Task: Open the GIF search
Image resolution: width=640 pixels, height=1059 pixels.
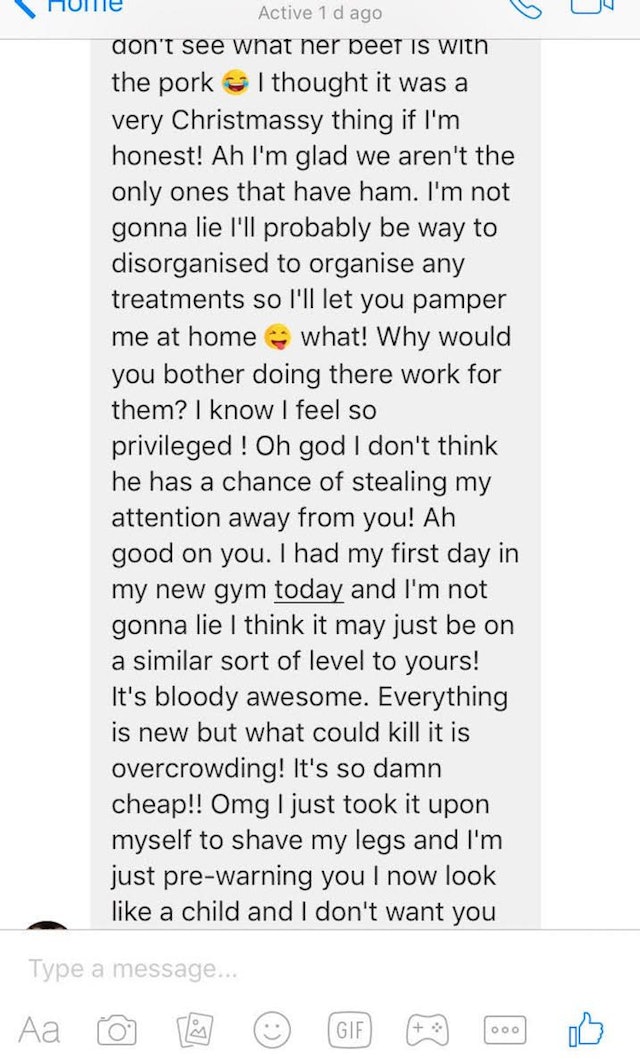Action: coord(350,1031)
